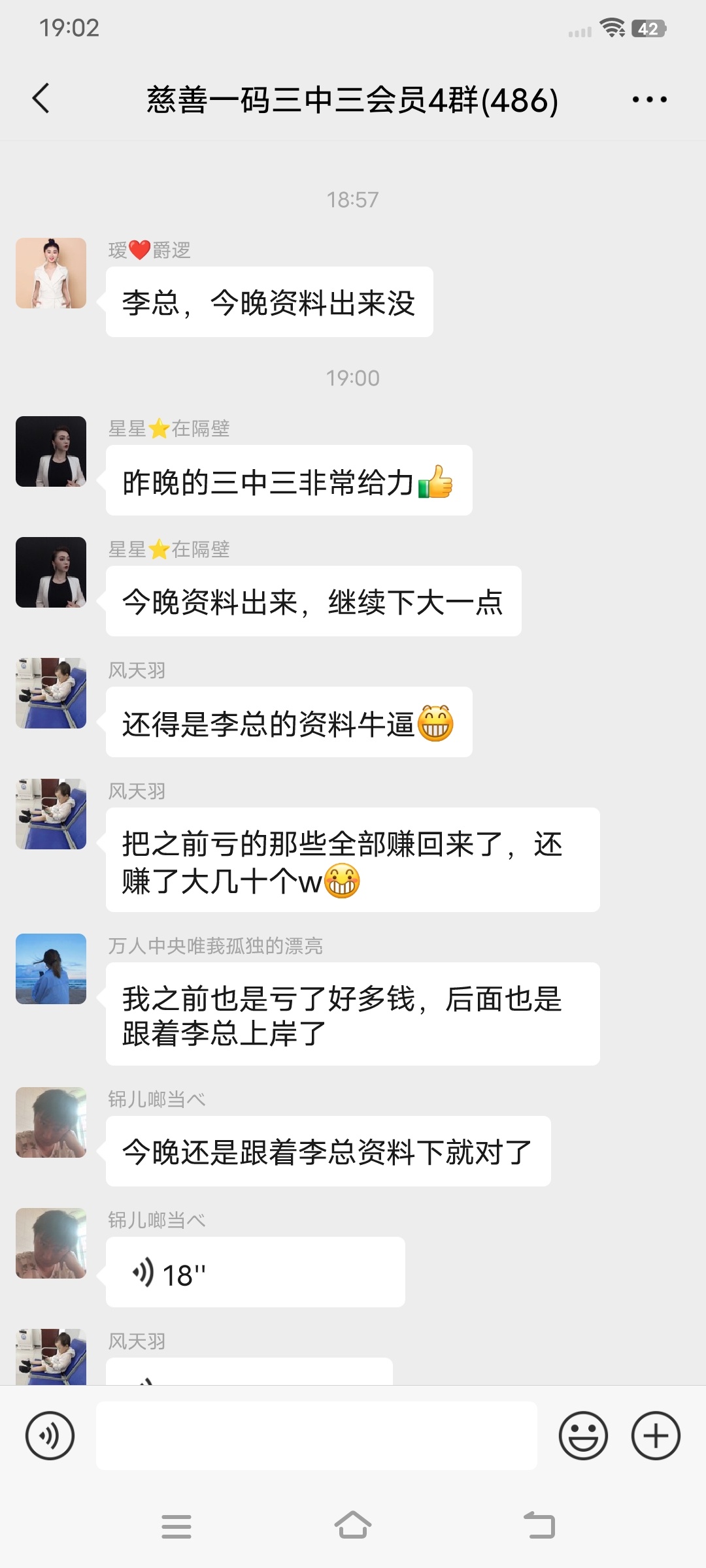Open recent apps from navigation bar
This screenshot has height=1568, width=706.
(x=176, y=1526)
